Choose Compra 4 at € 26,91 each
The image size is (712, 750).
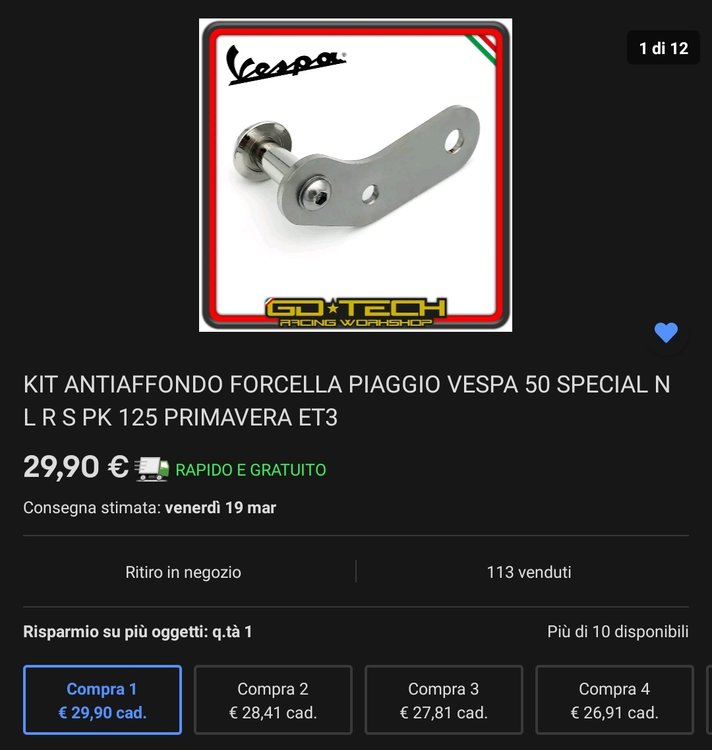point(614,700)
